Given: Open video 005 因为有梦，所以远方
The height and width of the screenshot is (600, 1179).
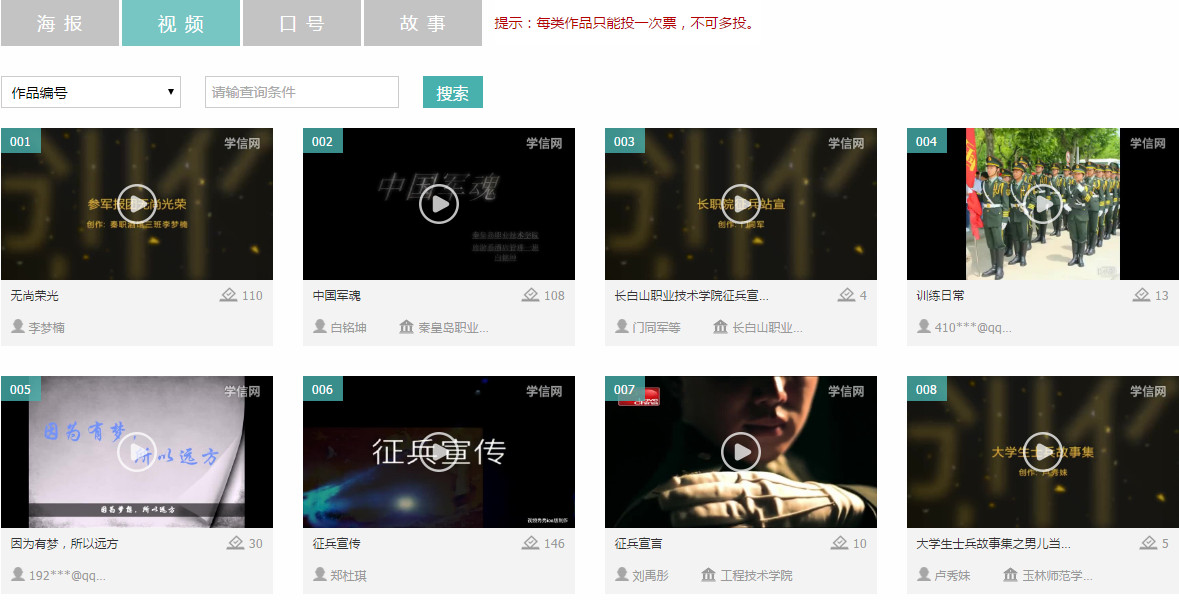Looking at the screenshot, I should click(137, 452).
